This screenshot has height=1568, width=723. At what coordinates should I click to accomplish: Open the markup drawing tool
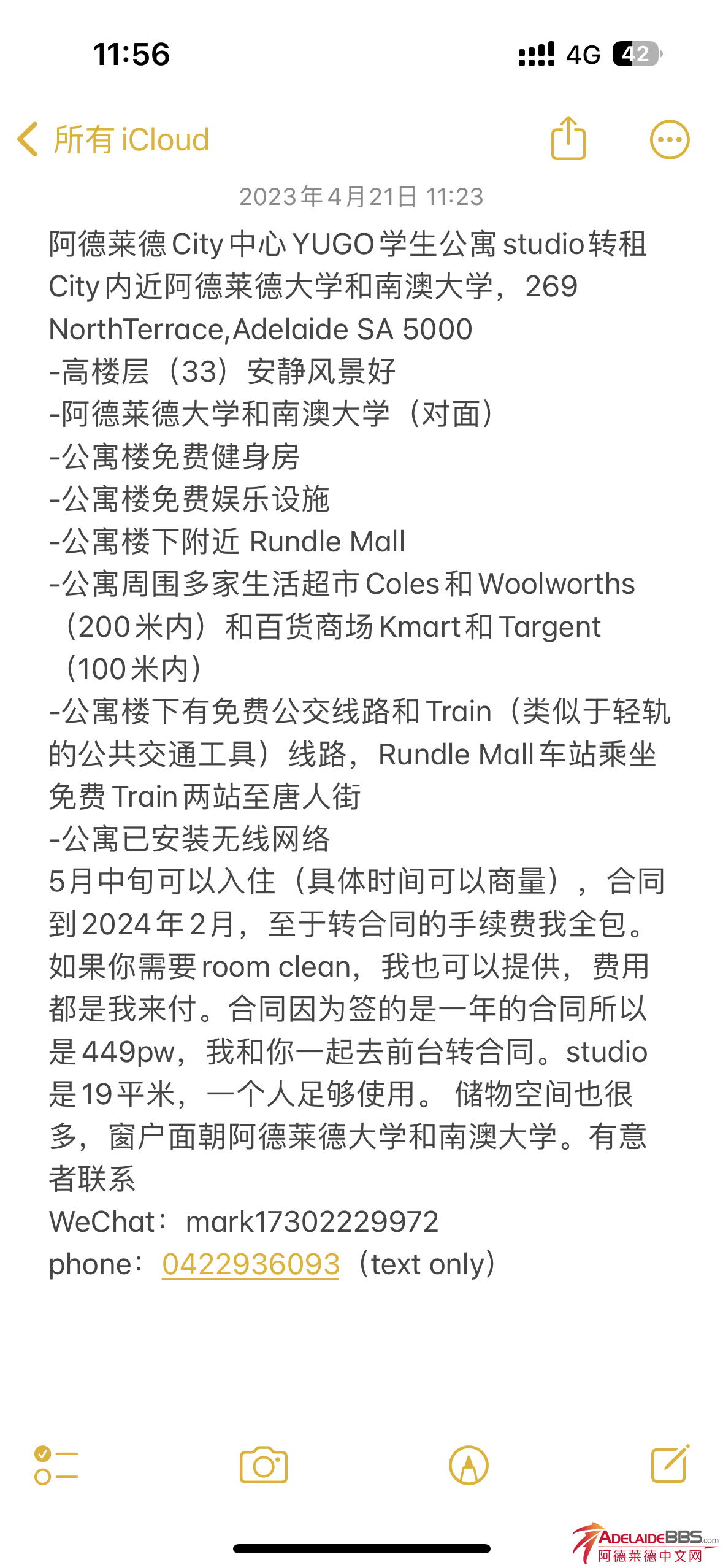pyautogui.click(x=469, y=1465)
